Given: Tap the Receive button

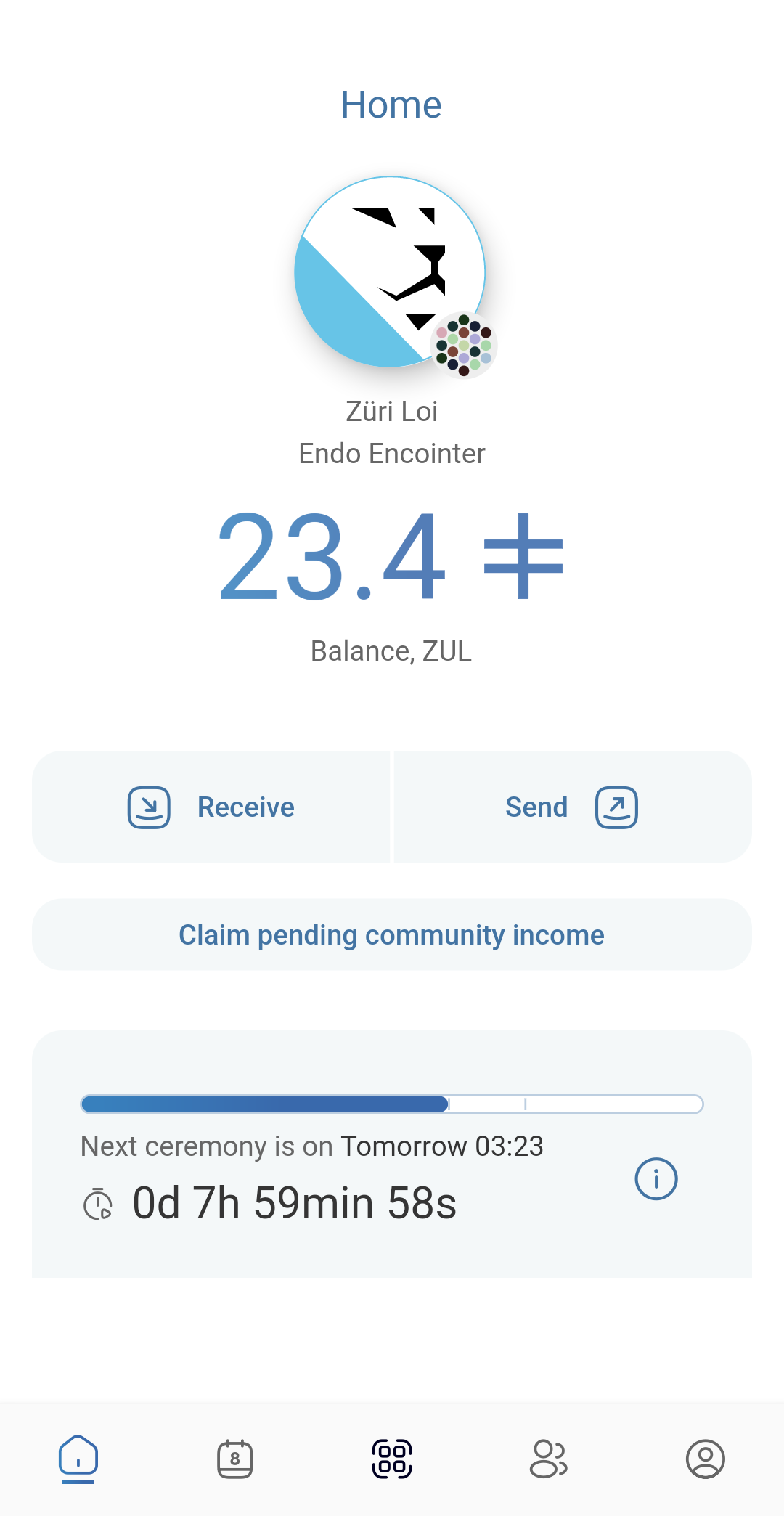Looking at the screenshot, I should tap(211, 807).
